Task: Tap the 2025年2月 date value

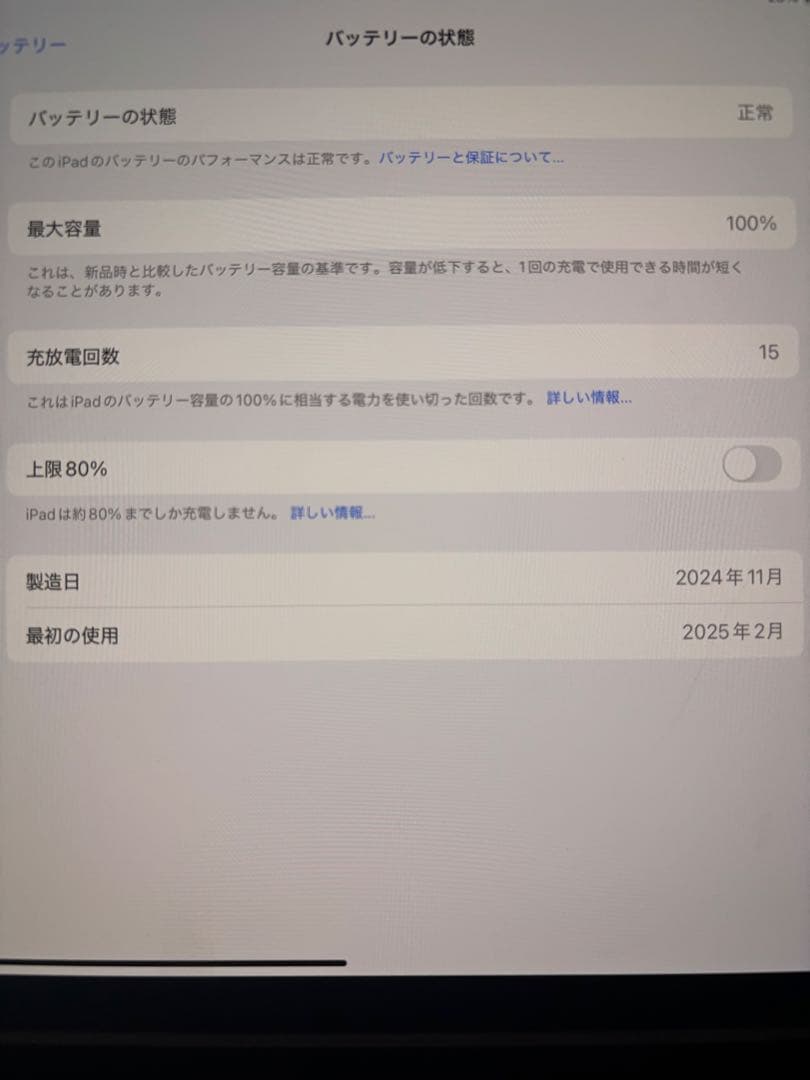Action: point(732,634)
